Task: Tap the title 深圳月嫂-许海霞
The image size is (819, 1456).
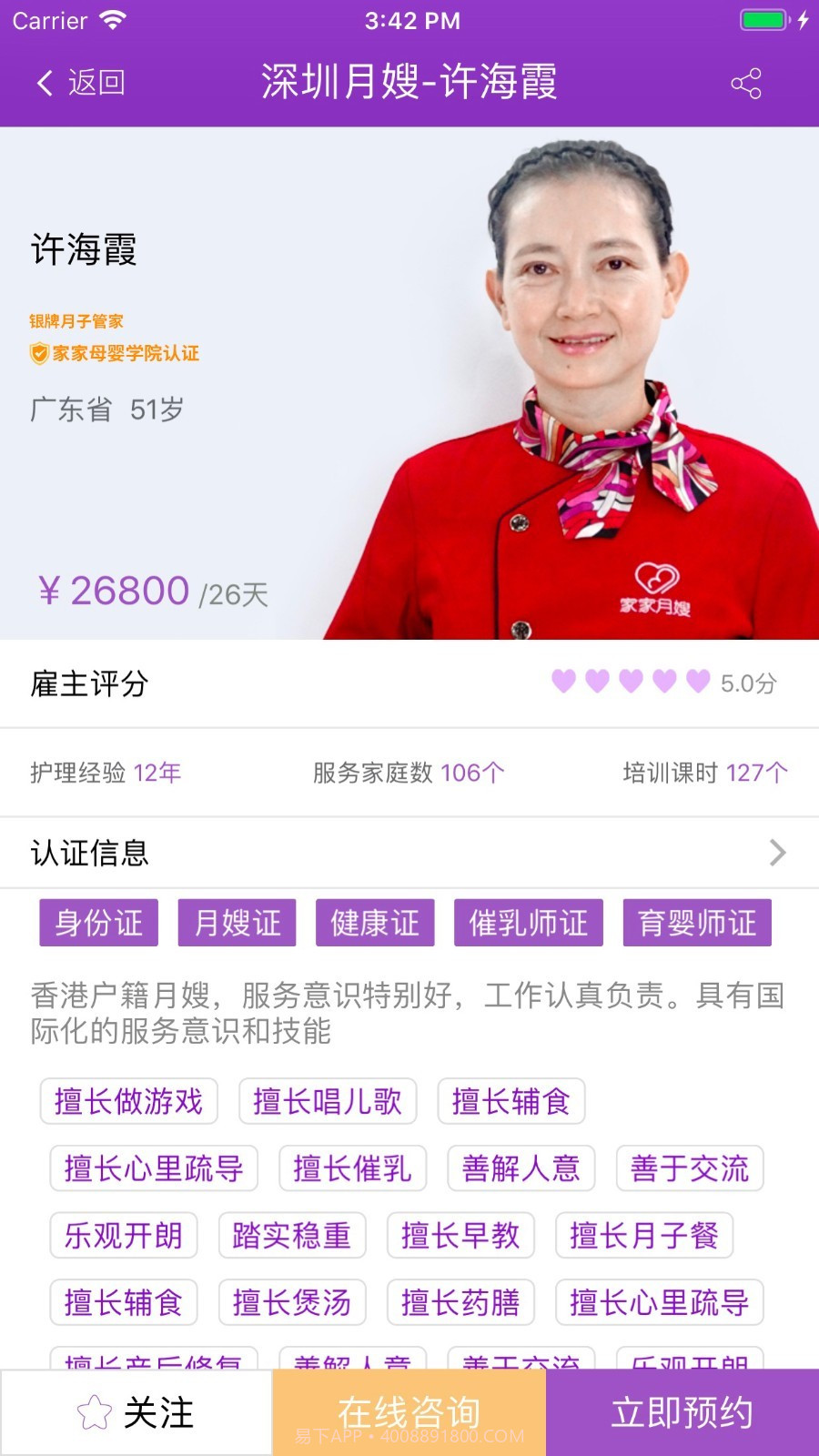Action: coord(409,83)
